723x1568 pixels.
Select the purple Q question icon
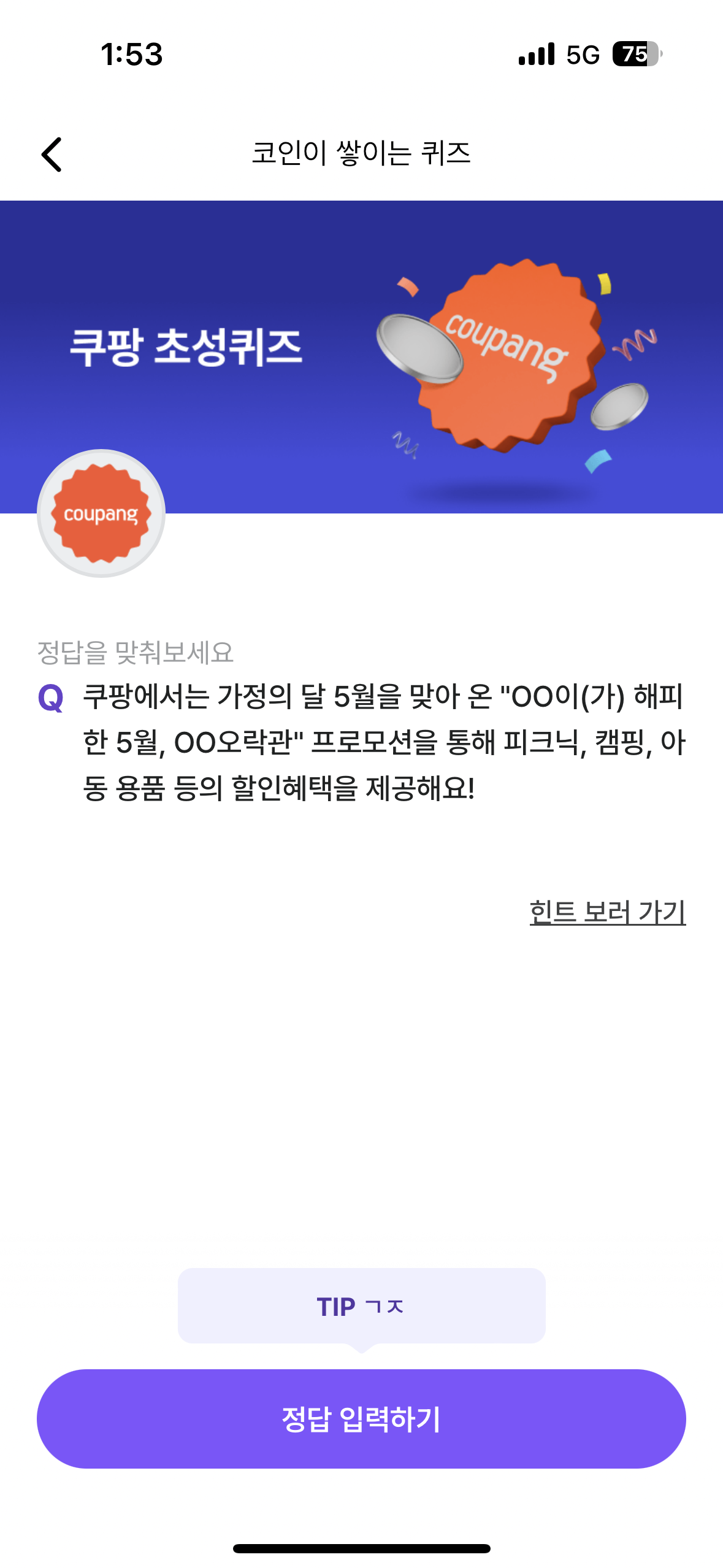tap(50, 699)
